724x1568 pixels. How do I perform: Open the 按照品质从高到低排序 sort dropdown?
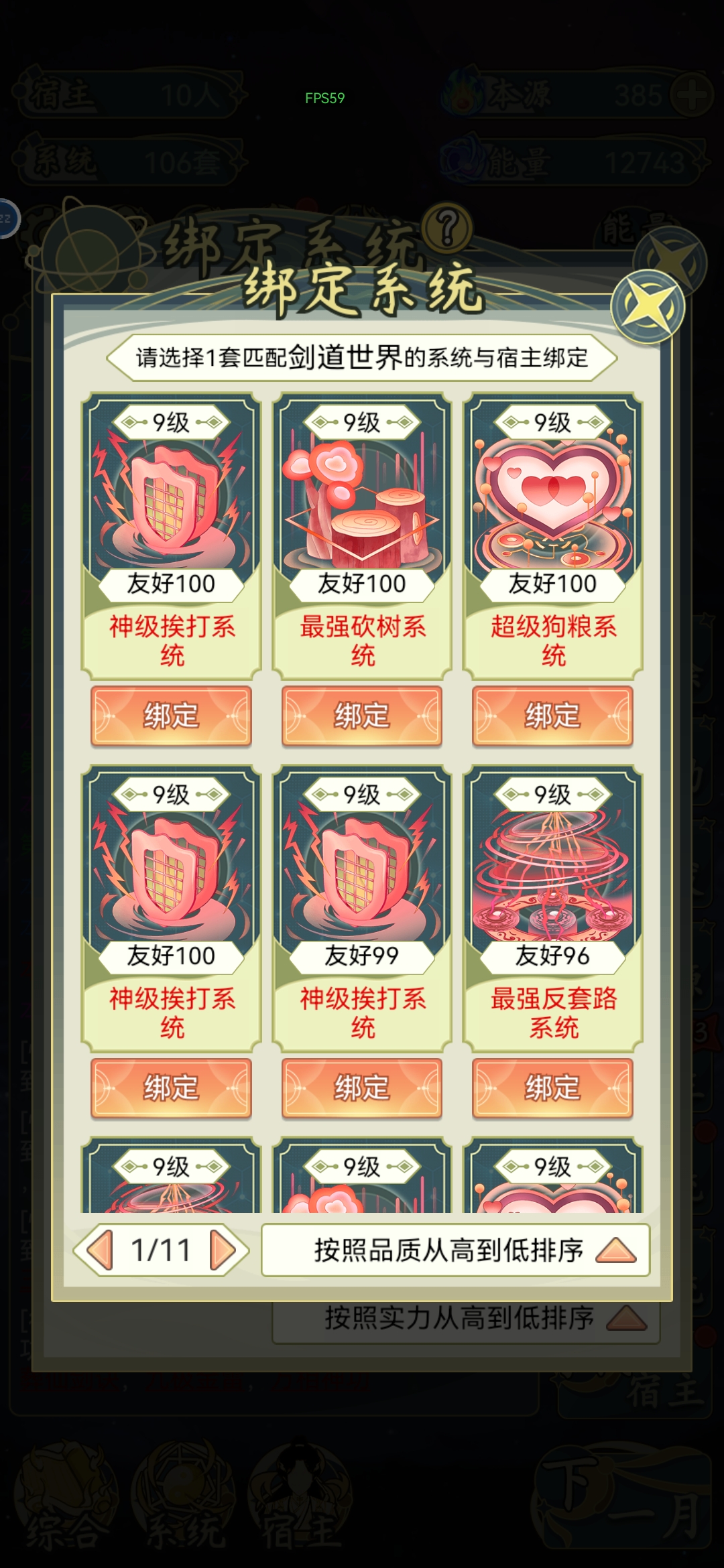[x=455, y=1250]
